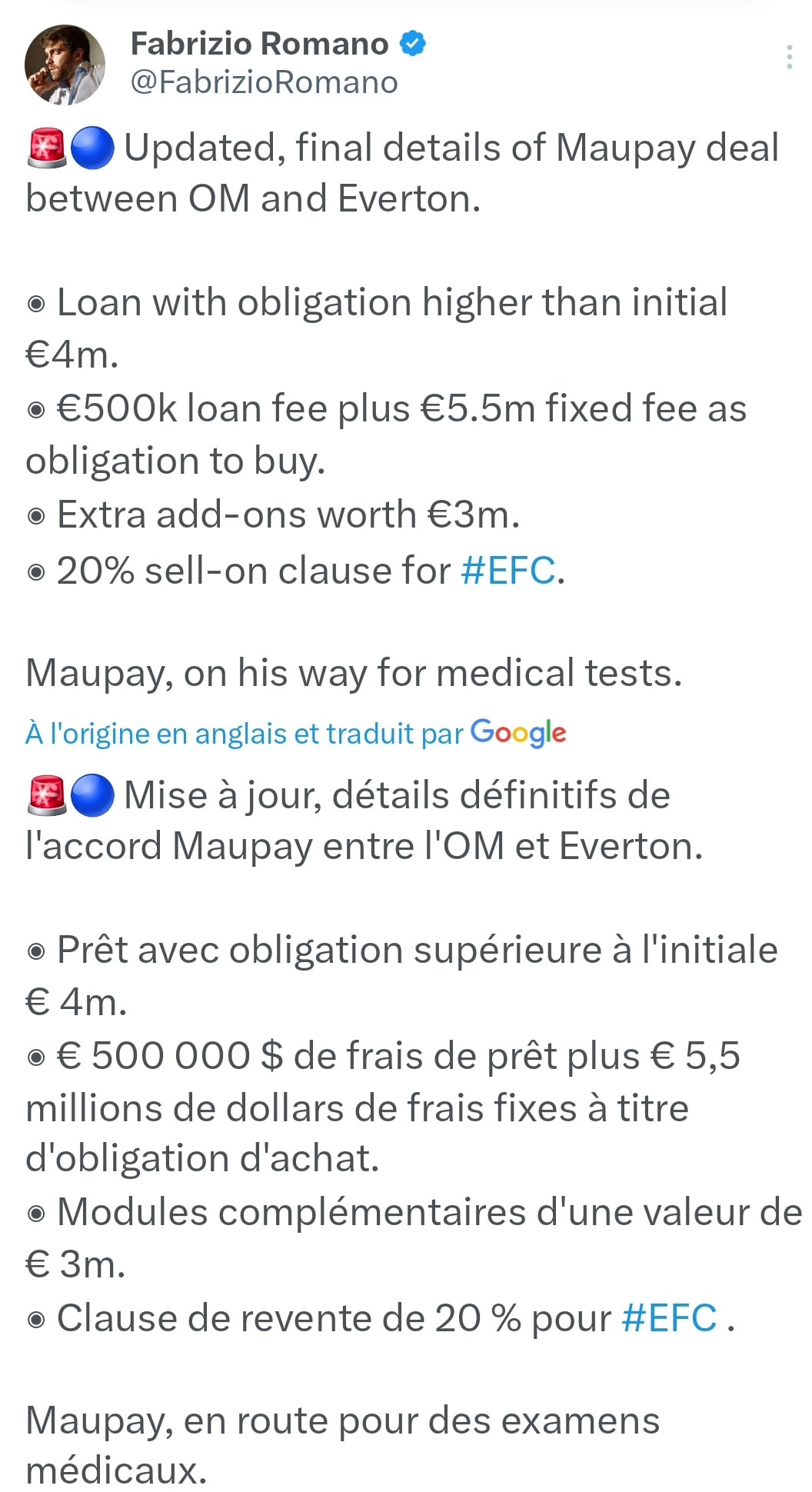Open the @FabrizioRomano handle
Image resolution: width=812 pixels, height=1492 pixels.
(265, 82)
